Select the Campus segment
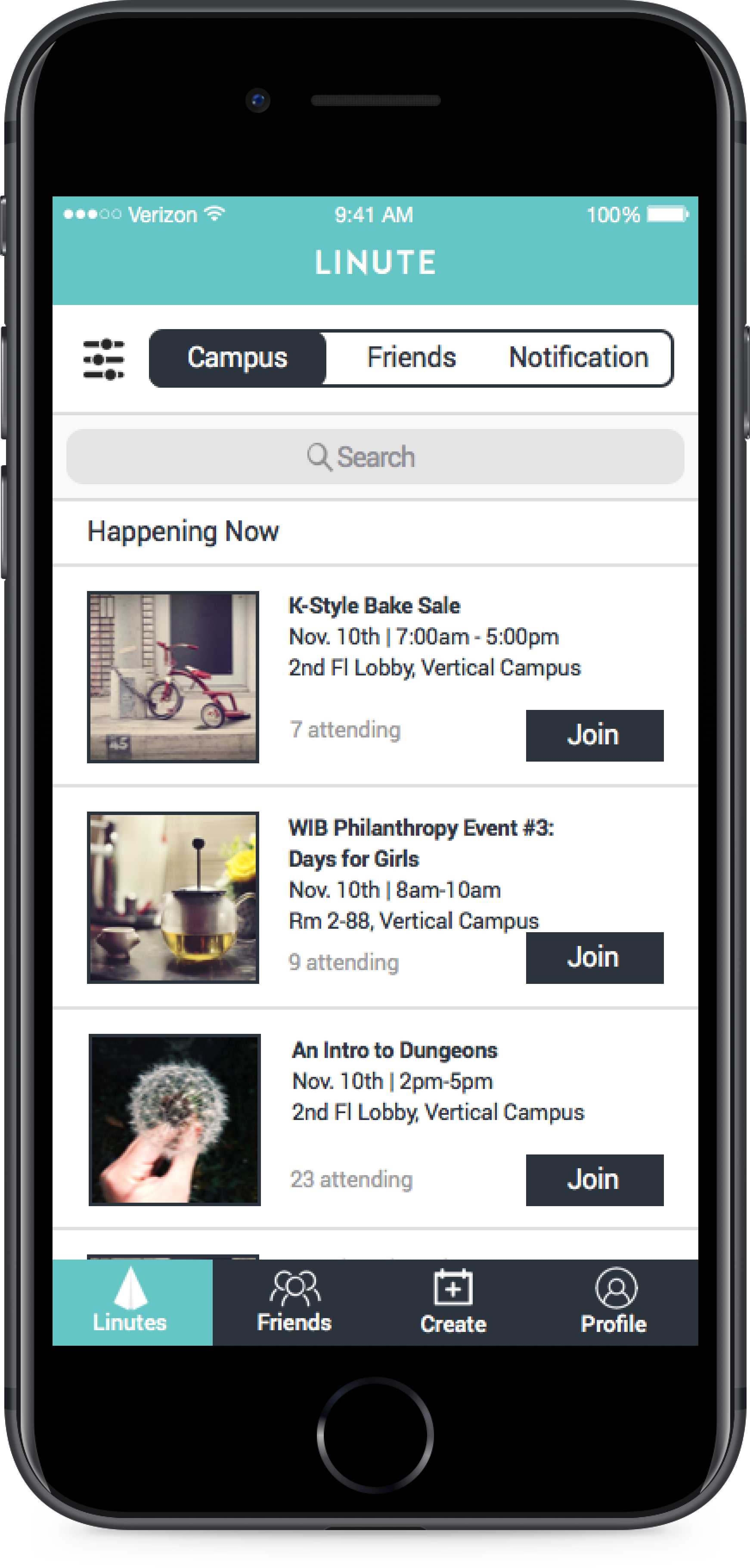 point(237,358)
